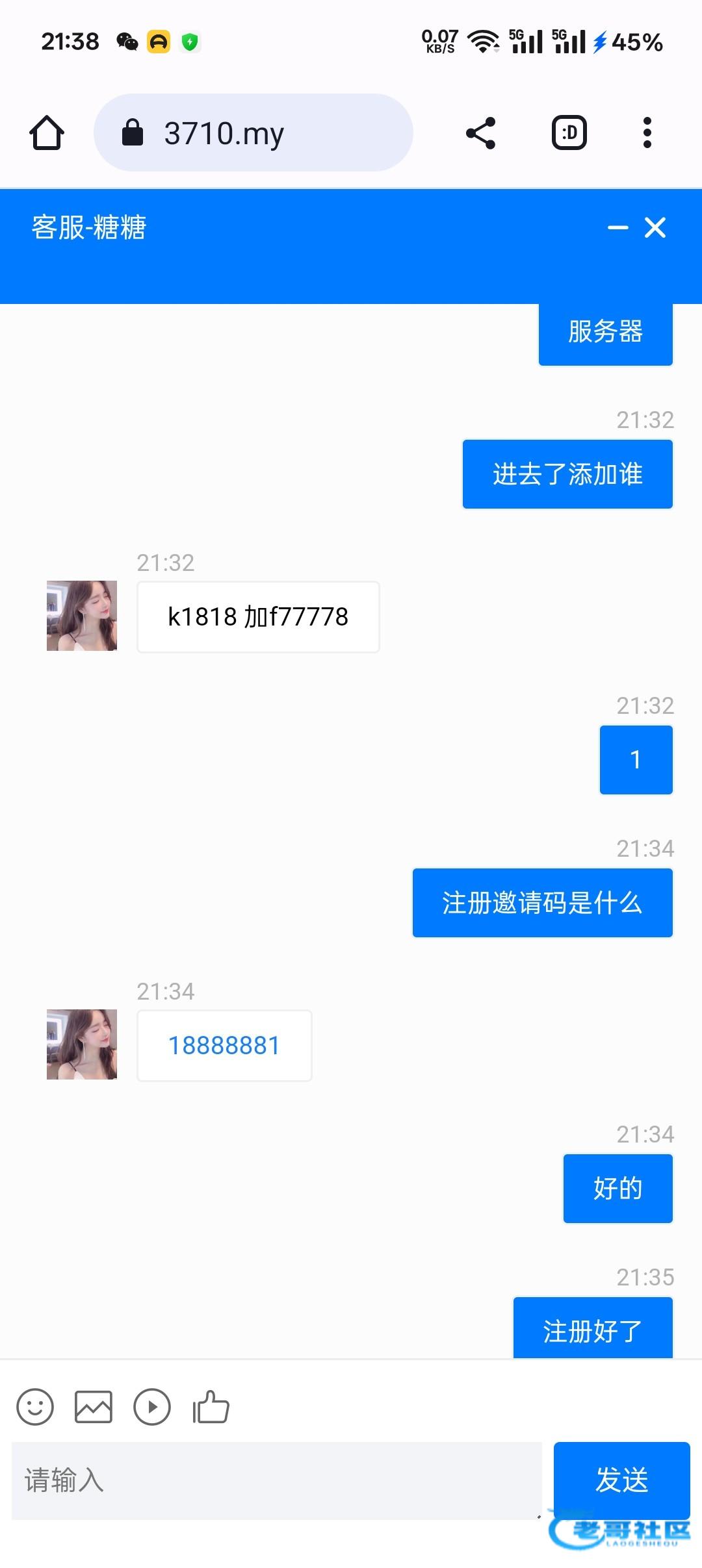The width and height of the screenshot is (702, 1568).
Task: Close the 客服-糖糖 chat window
Action: [655, 228]
